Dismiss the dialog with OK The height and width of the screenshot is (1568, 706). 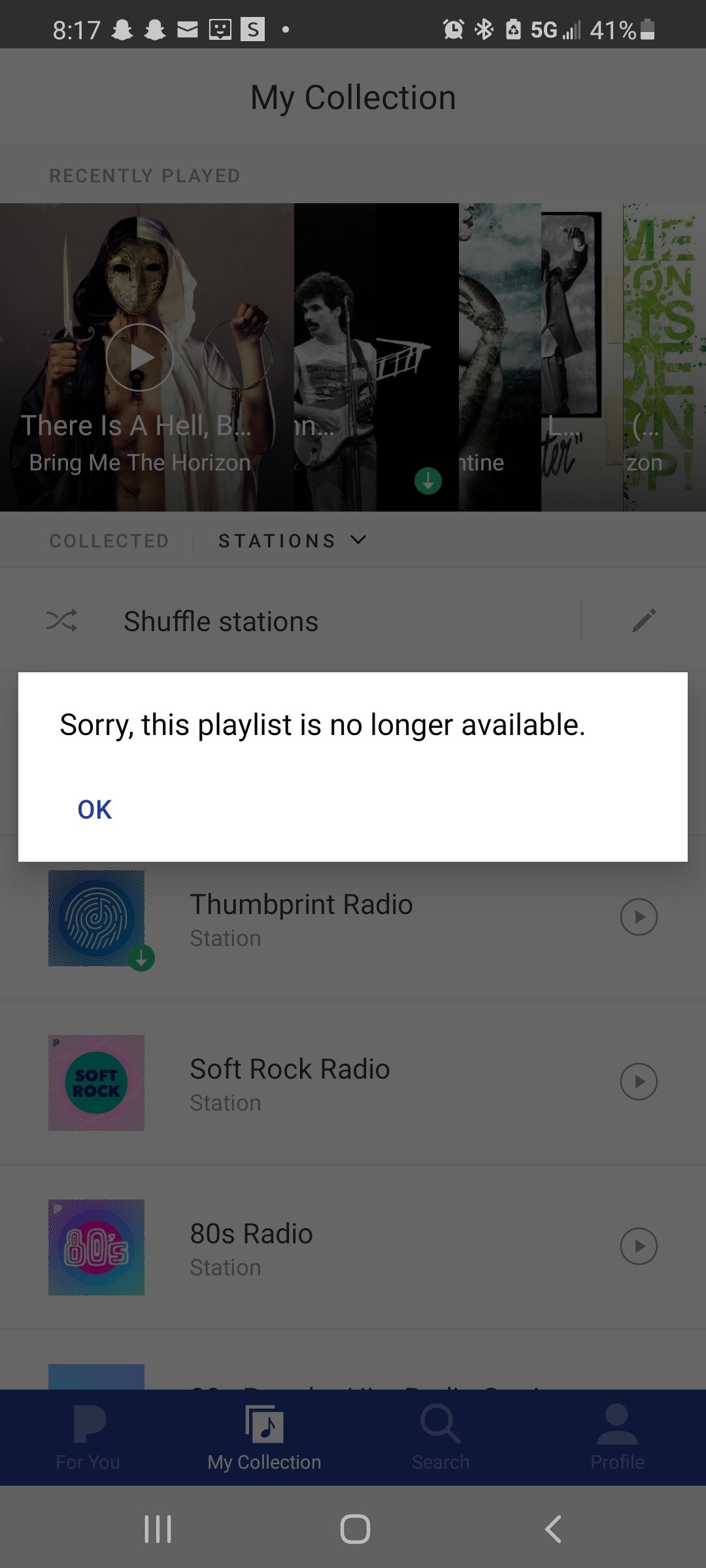pos(95,809)
